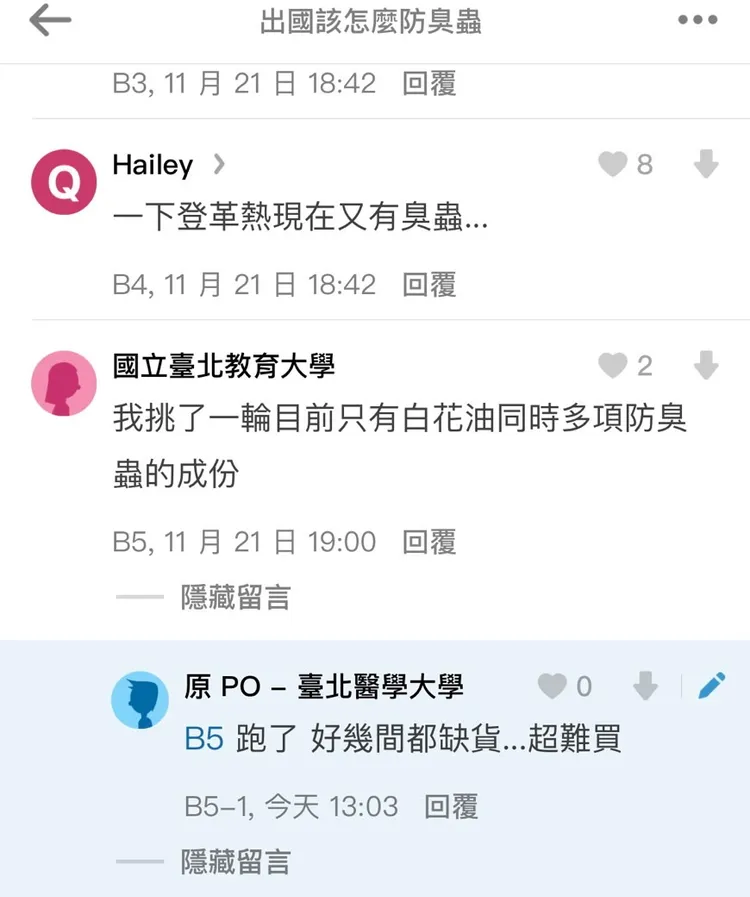Click the like count 8 beside Hailey's comment
This screenshot has width=750, height=897.
point(645,164)
